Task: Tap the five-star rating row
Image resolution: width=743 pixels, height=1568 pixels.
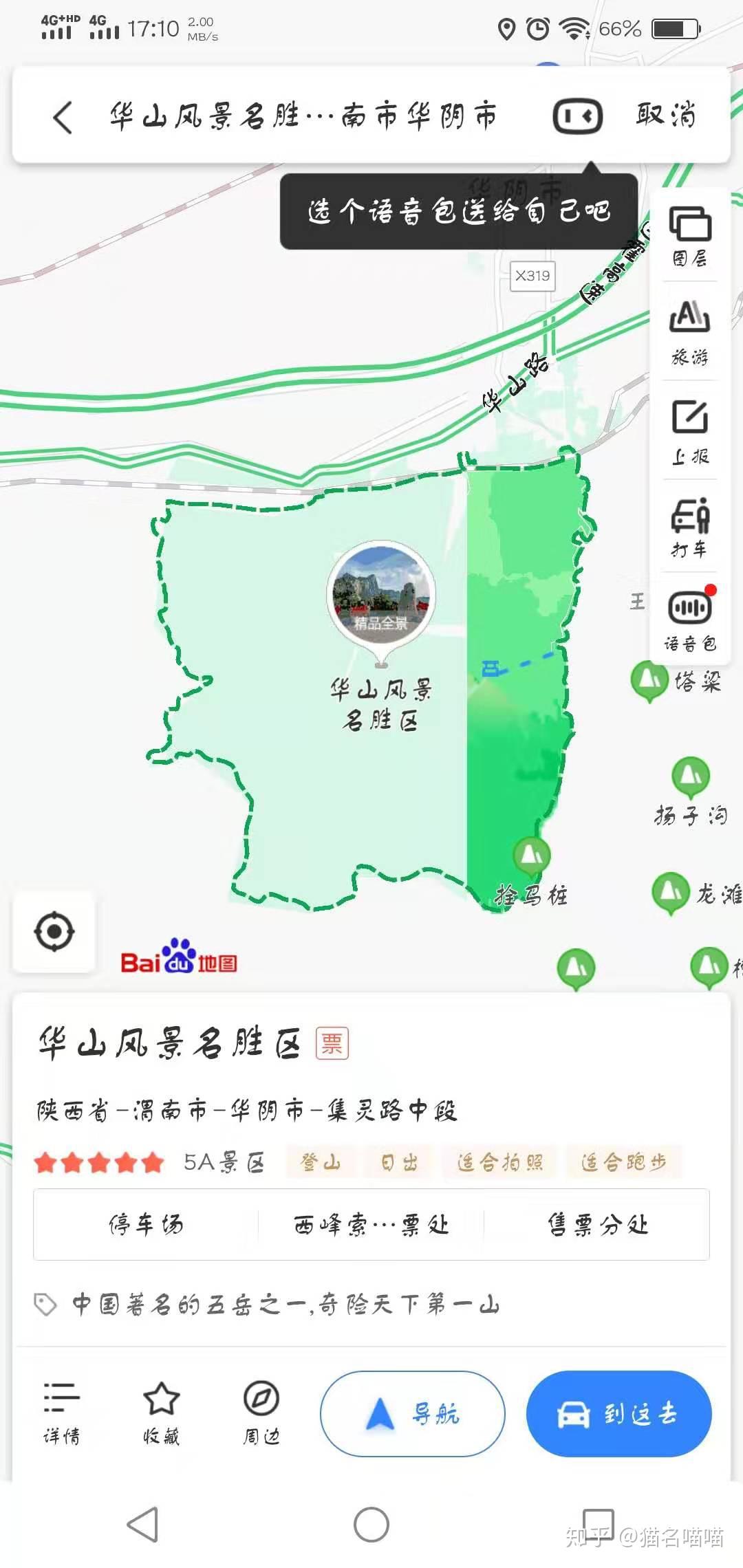Action: [96, 1161]
